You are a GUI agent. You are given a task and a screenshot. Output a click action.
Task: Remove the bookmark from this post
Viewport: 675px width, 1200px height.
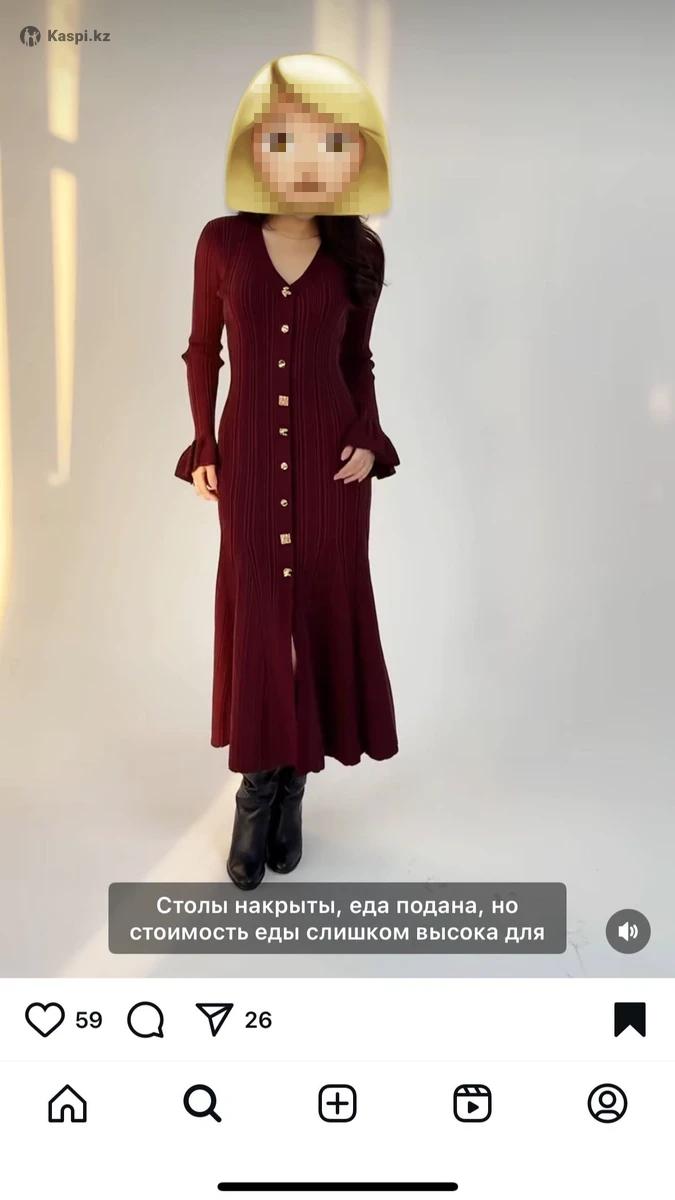(x=629, y=1019)
